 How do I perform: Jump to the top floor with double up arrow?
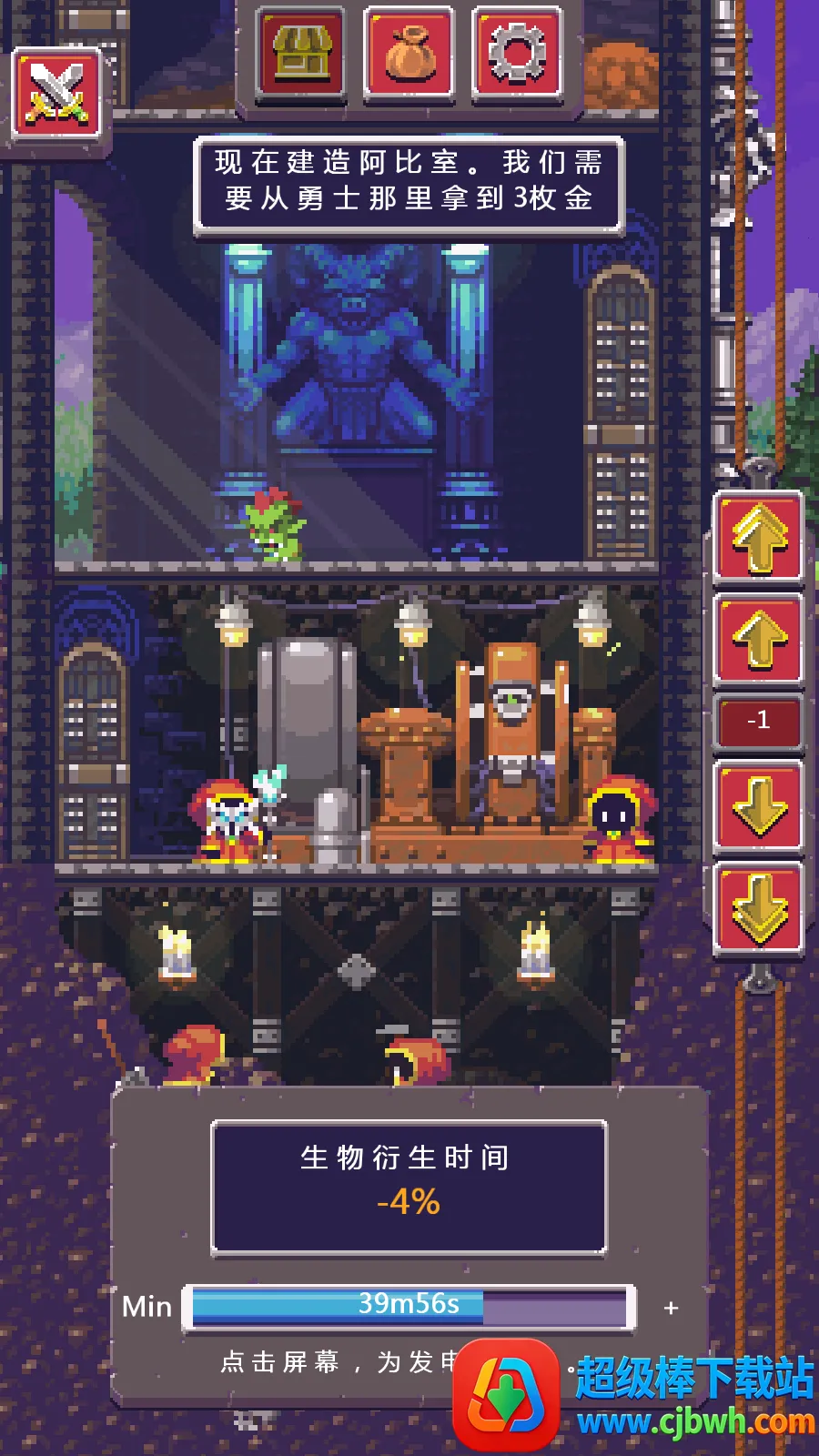tap(758, 538)
